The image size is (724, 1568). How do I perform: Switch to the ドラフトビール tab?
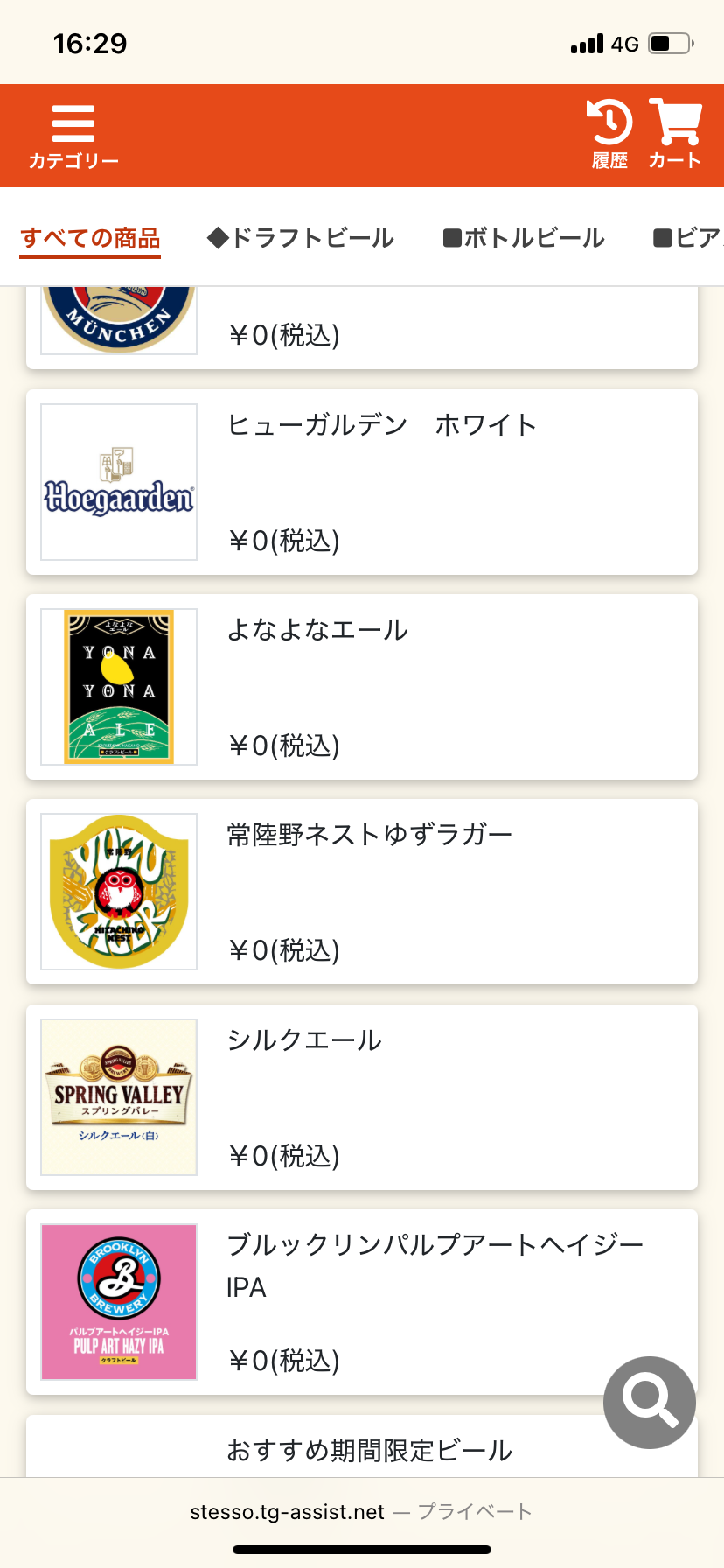[301, 238]
